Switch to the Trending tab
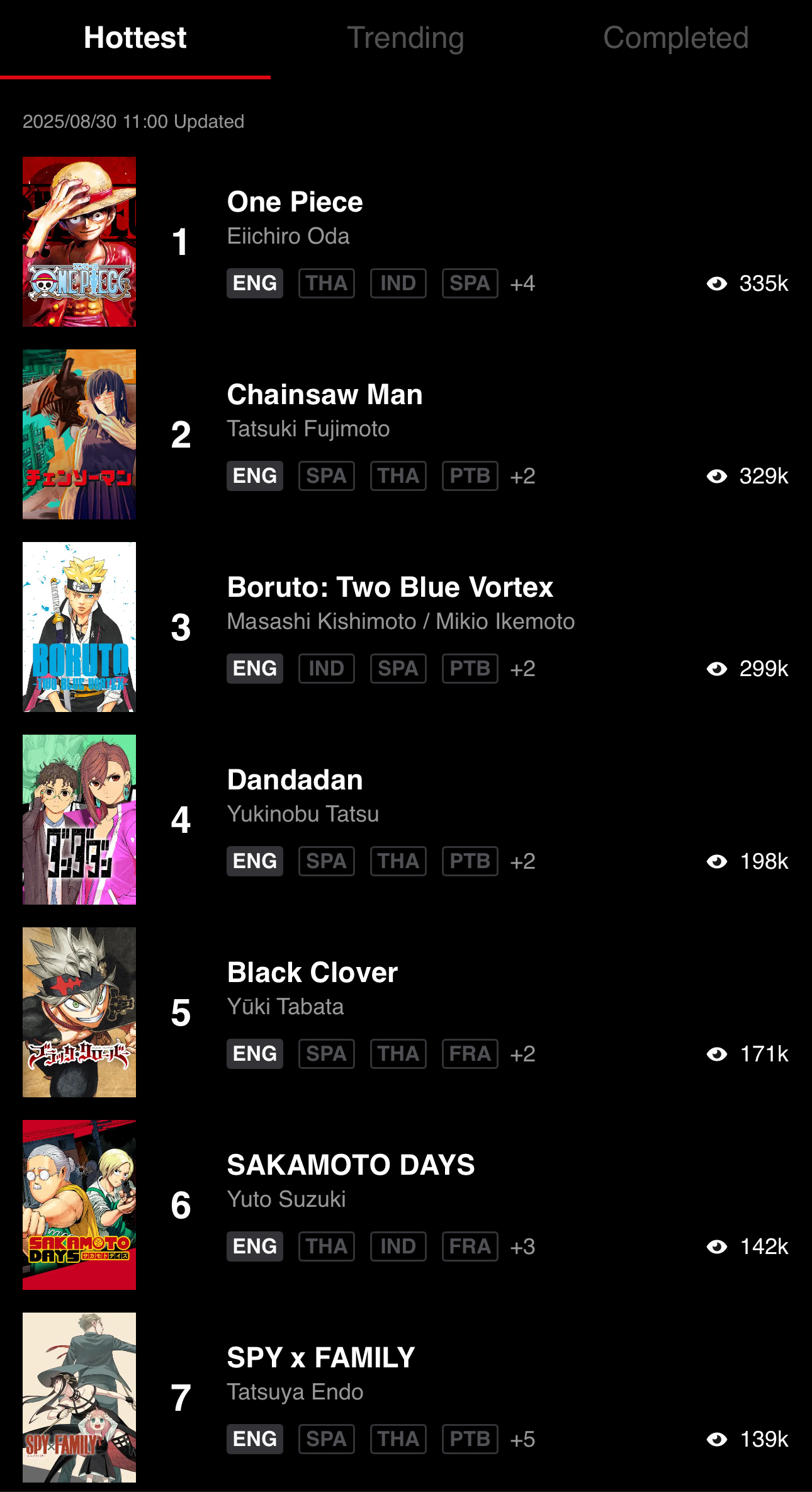Viewport: 812px width, 1492px height. [x=405, y=38]
